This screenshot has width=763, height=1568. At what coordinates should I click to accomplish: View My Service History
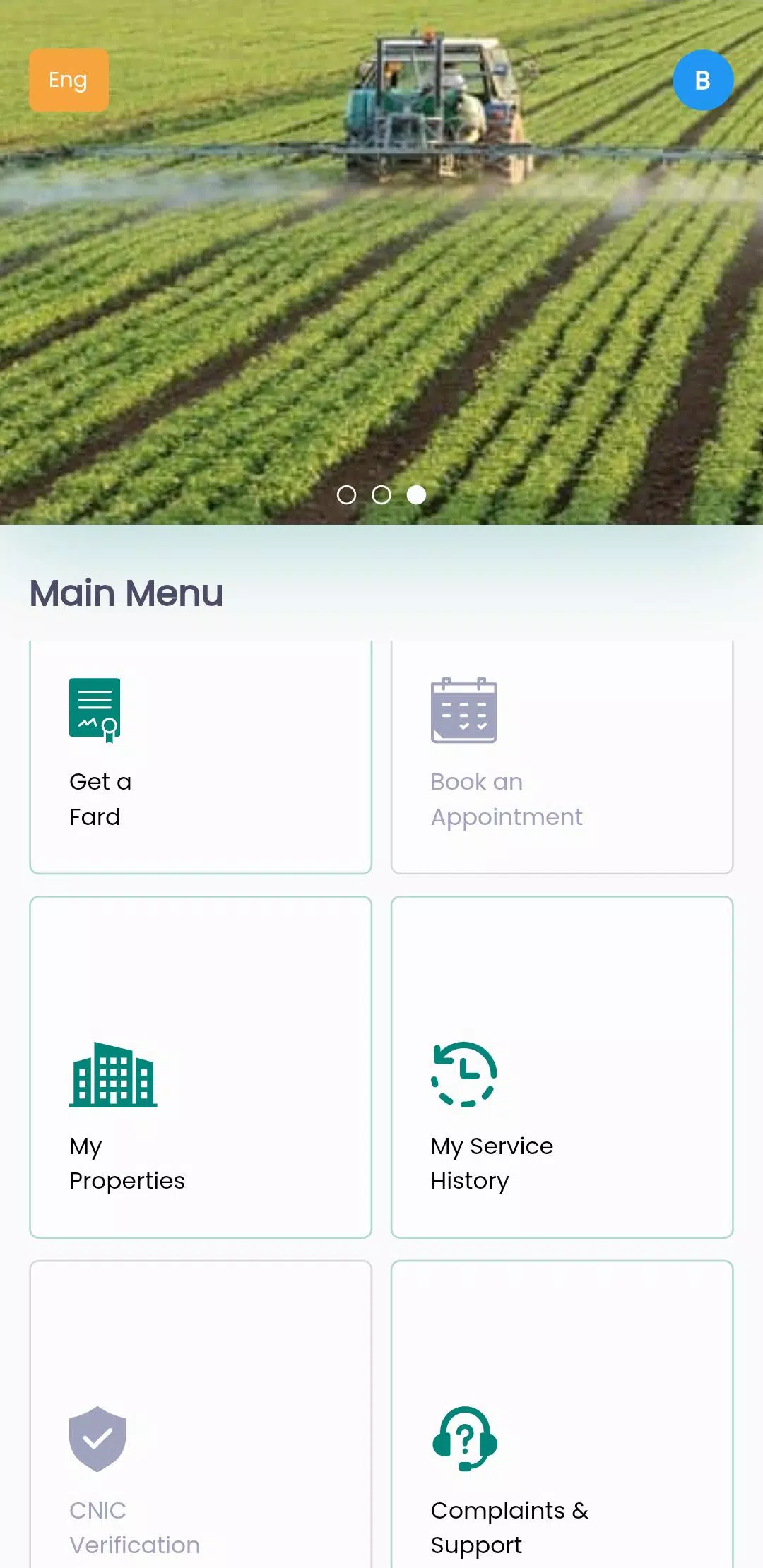(562, 1067)
